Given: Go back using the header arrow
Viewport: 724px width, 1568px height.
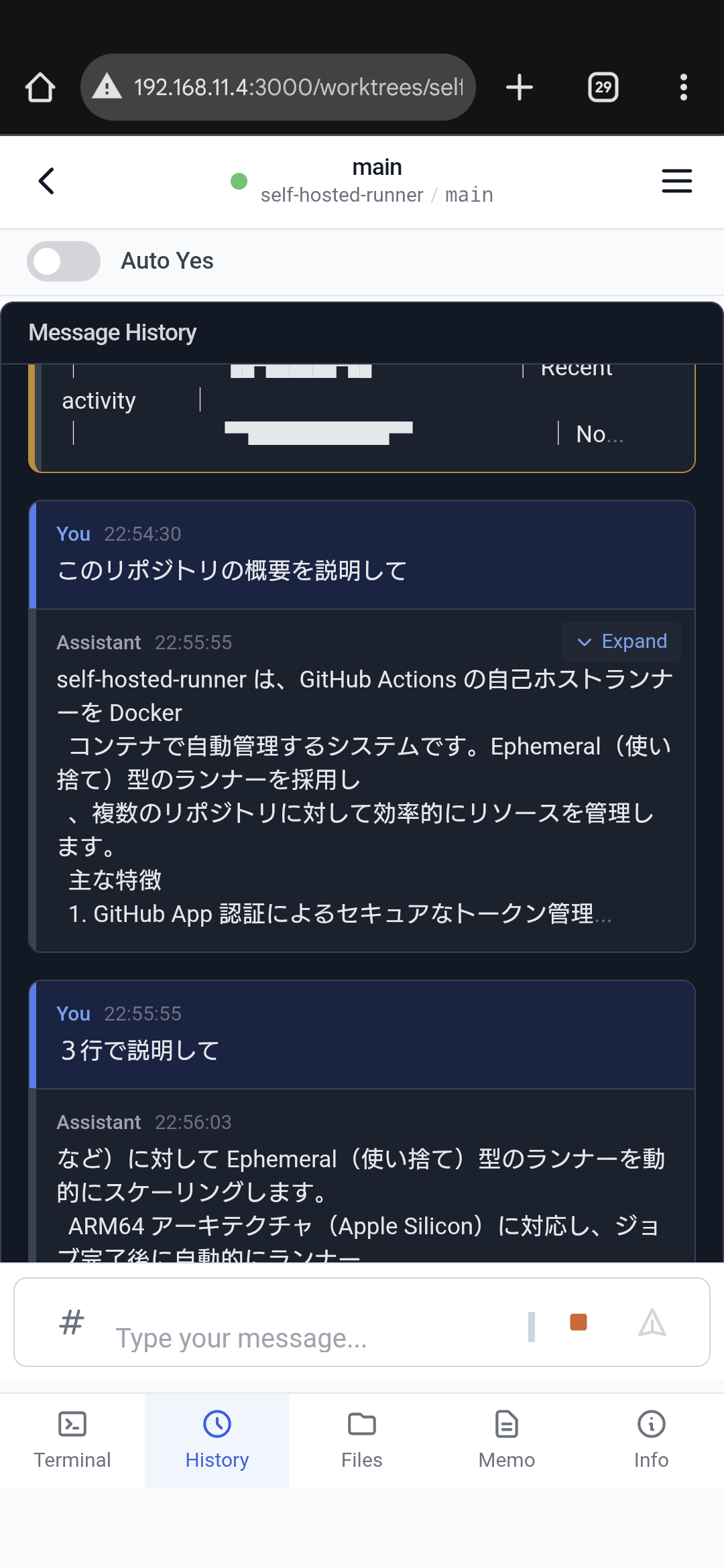Looking at the screenshot, I should pos(46,181).
